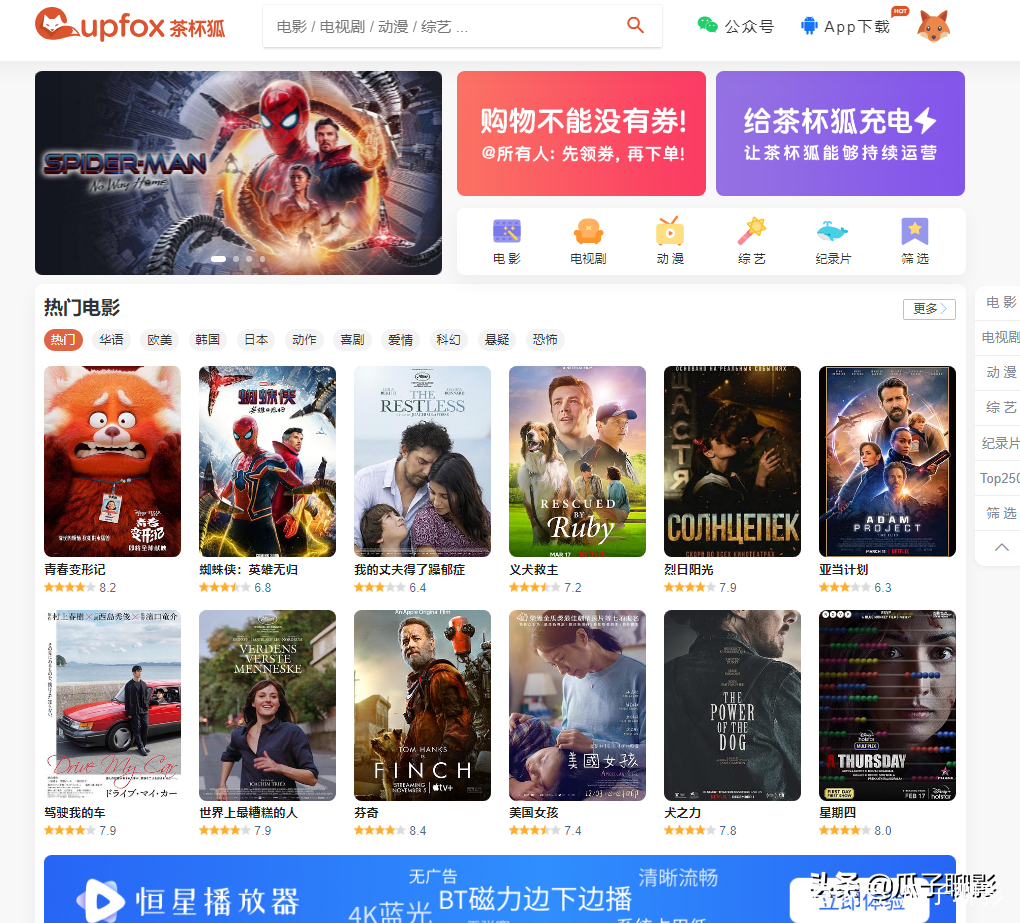Open the movie 青春变形记
This screenshot has width=1020, height=923.
(x=112, y=461)
